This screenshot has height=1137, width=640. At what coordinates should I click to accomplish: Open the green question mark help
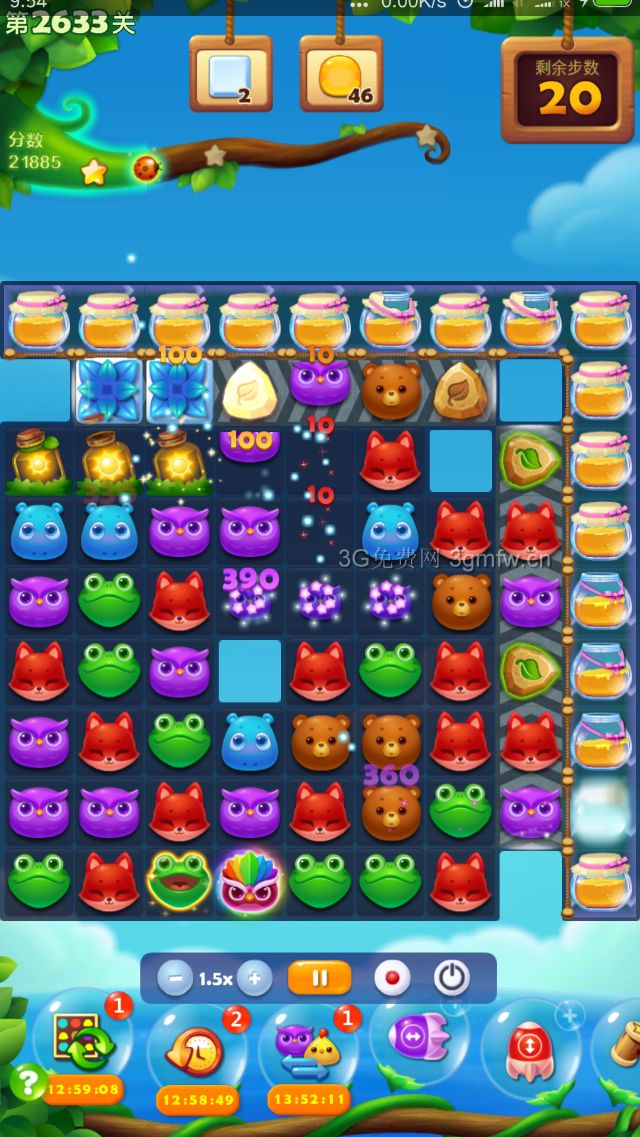point(26,1082)
